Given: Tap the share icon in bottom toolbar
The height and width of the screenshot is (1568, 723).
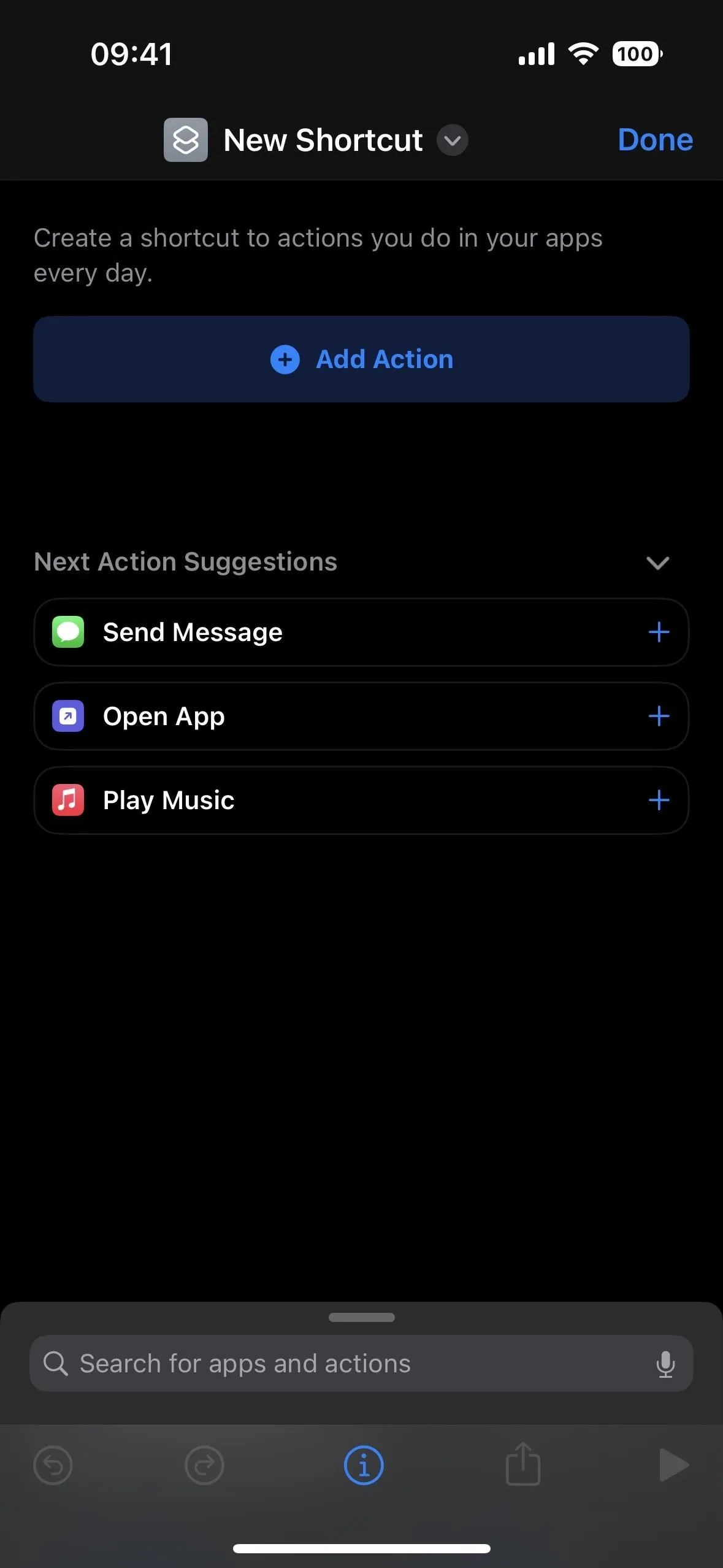Looking at the screenshot, I should click(x=523, y=1464).
